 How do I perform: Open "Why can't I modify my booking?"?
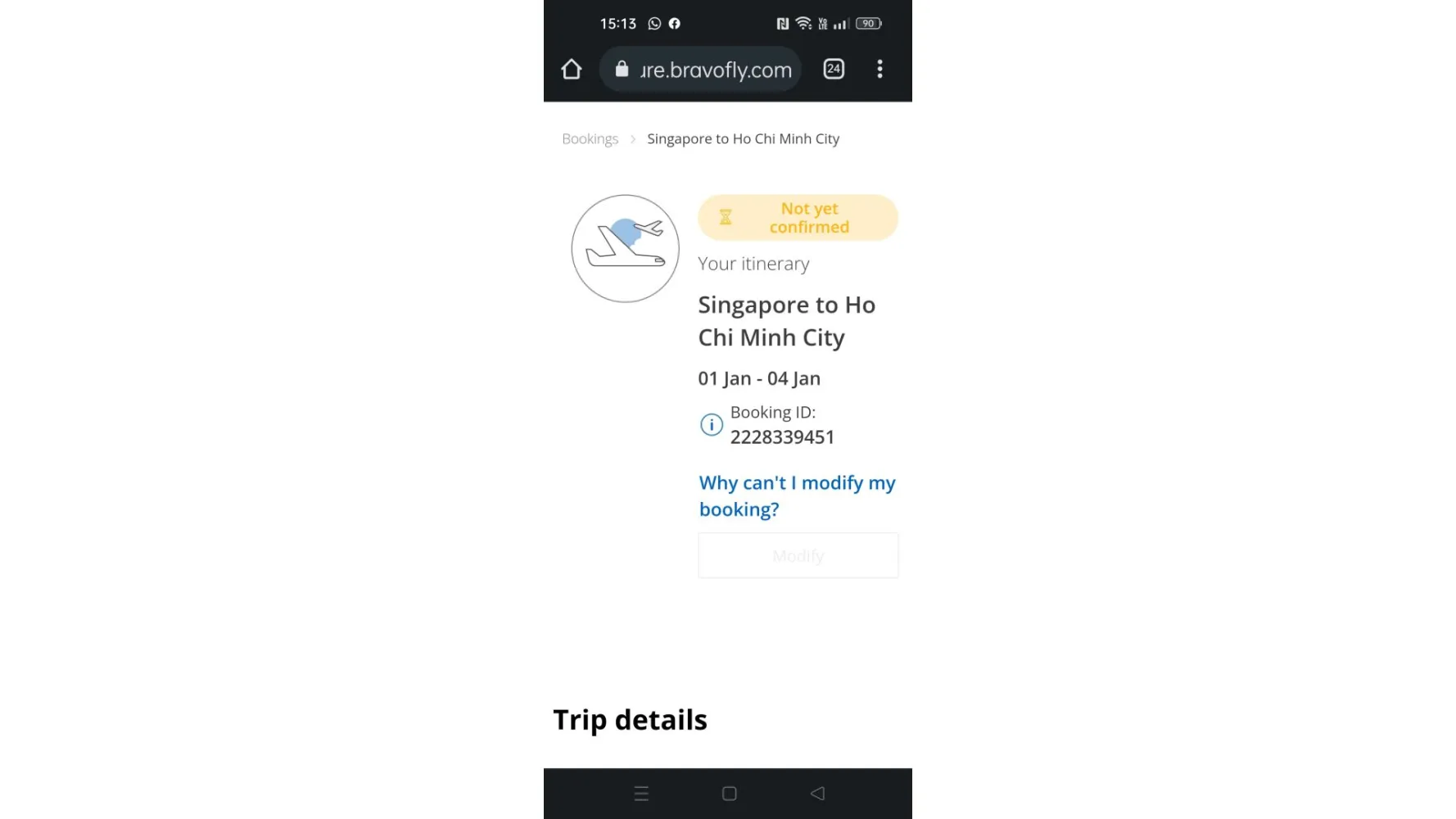(x=796, y=495)
